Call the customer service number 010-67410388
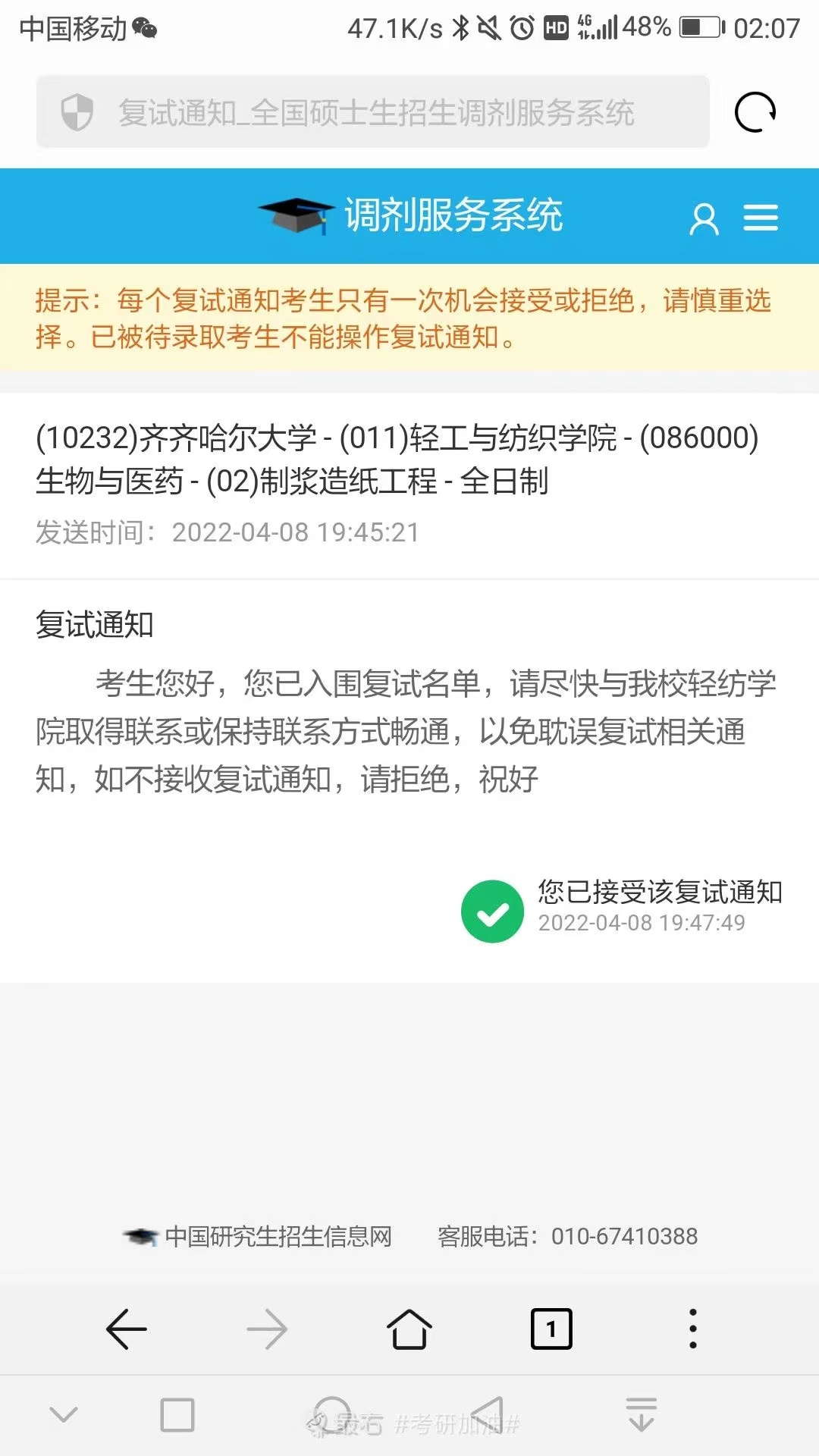819x1456 pixels. [626, 1236]
